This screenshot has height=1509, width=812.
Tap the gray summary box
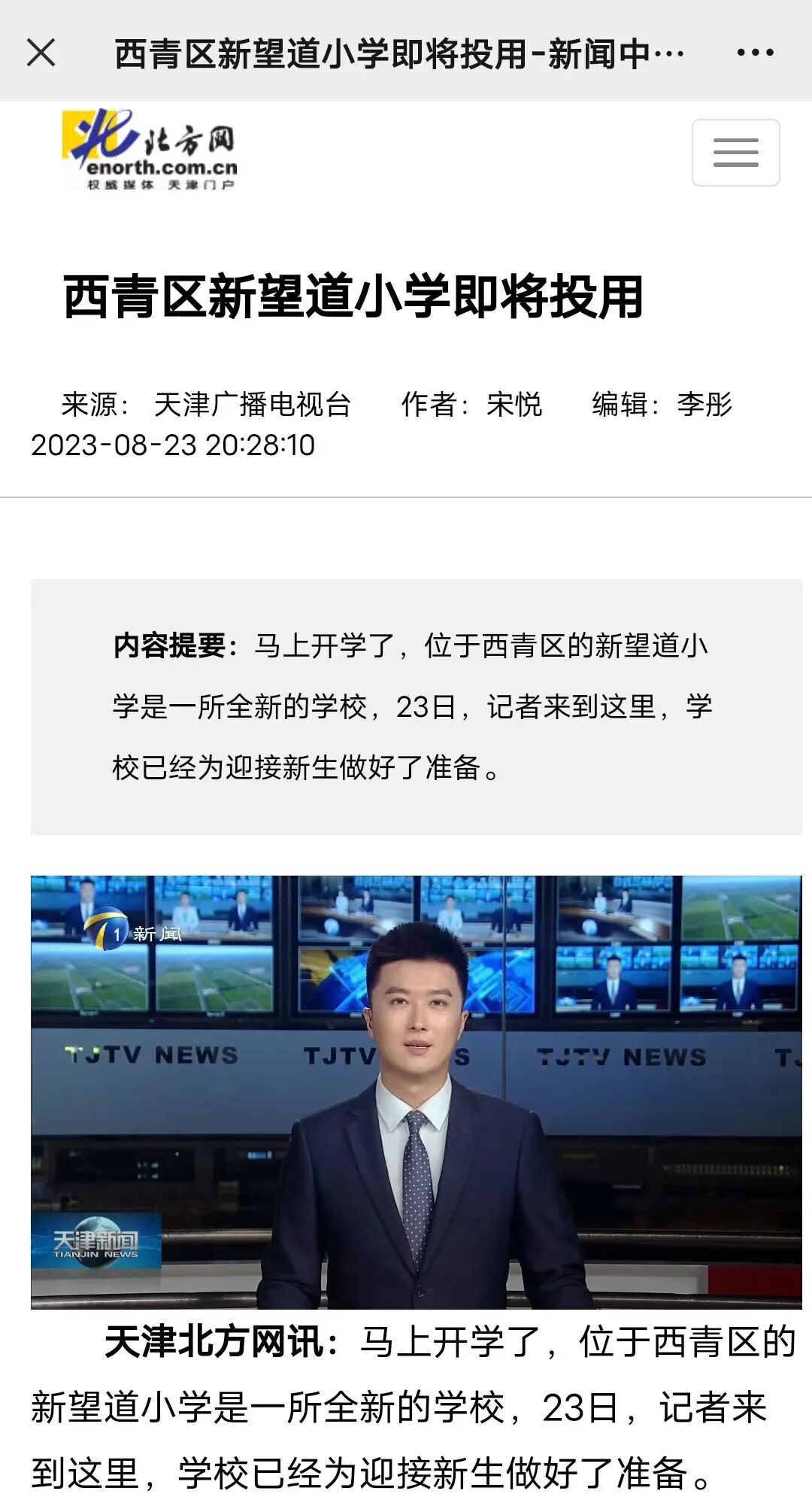[406, 706]
